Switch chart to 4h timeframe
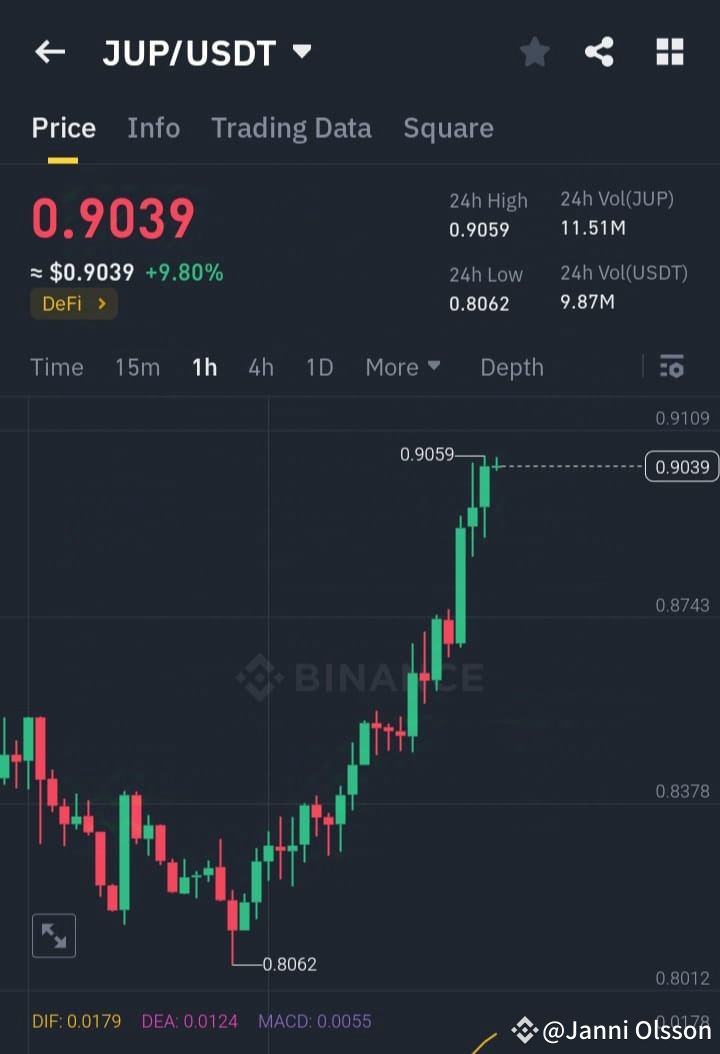 click(260, 367)
